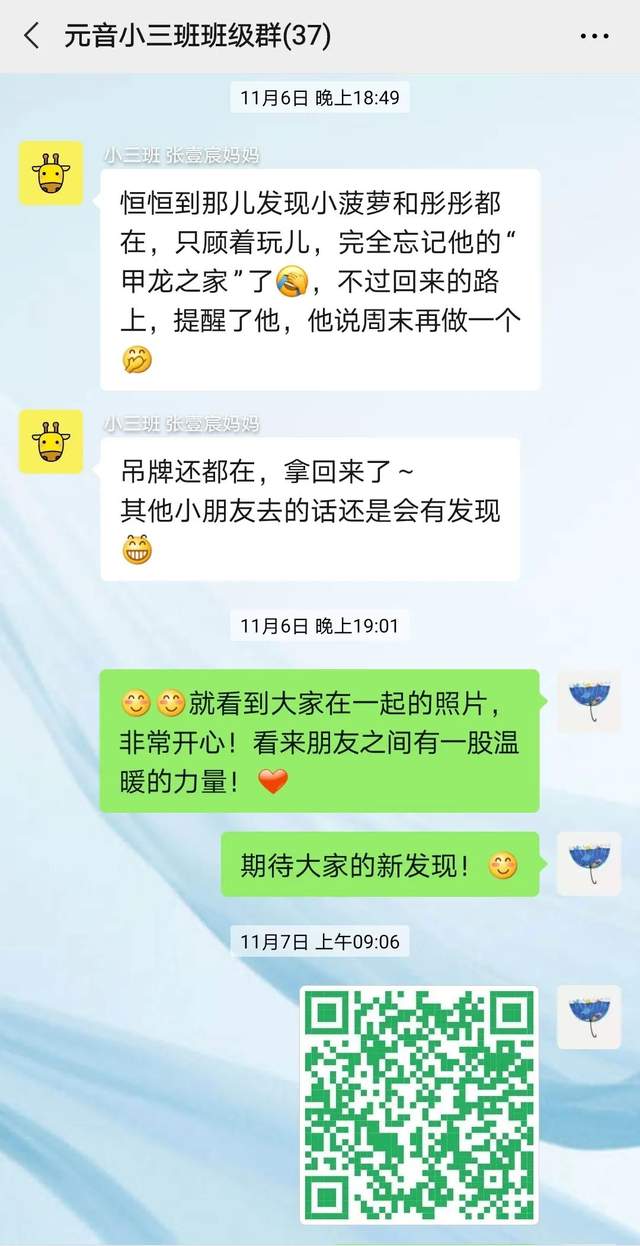The image size is (640, 1246).
Task: Open the QR code image message
Action: tap(419, 1103)
